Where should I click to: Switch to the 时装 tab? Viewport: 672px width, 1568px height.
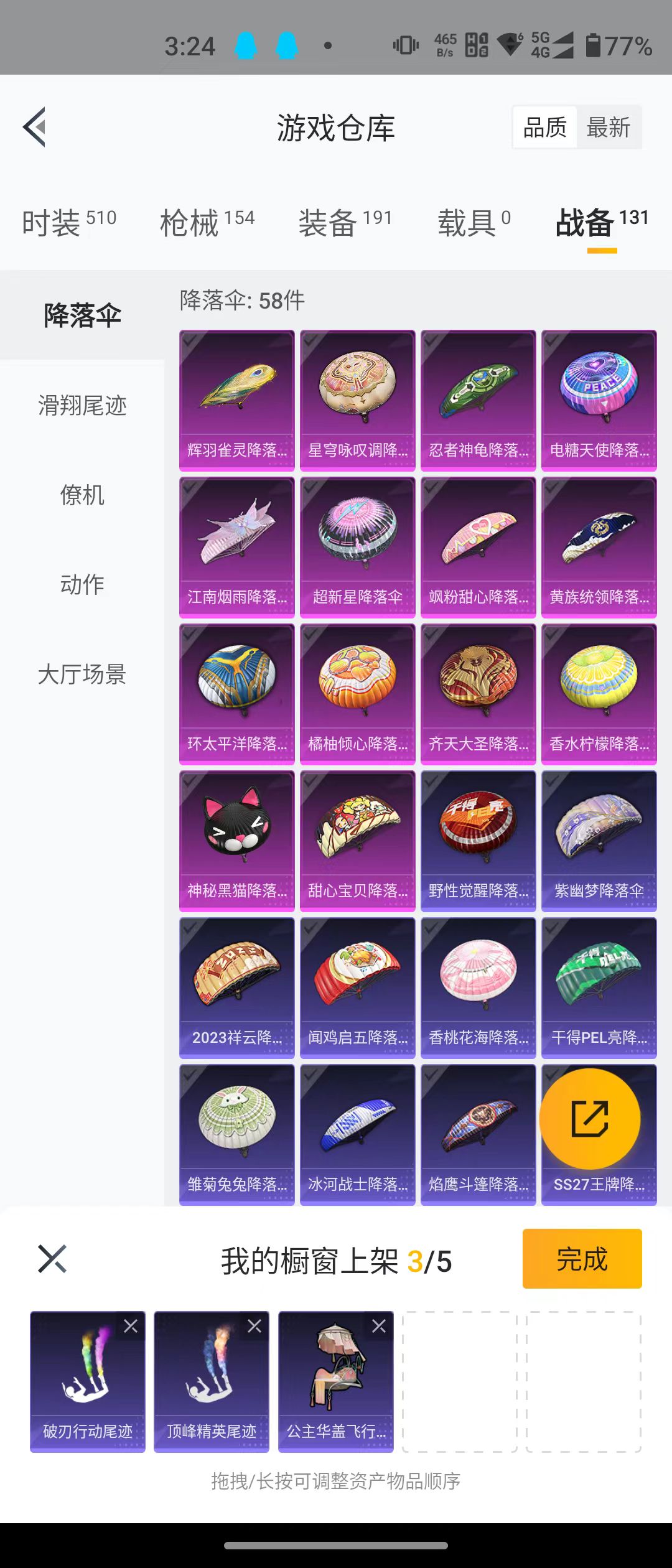point(68,223)
